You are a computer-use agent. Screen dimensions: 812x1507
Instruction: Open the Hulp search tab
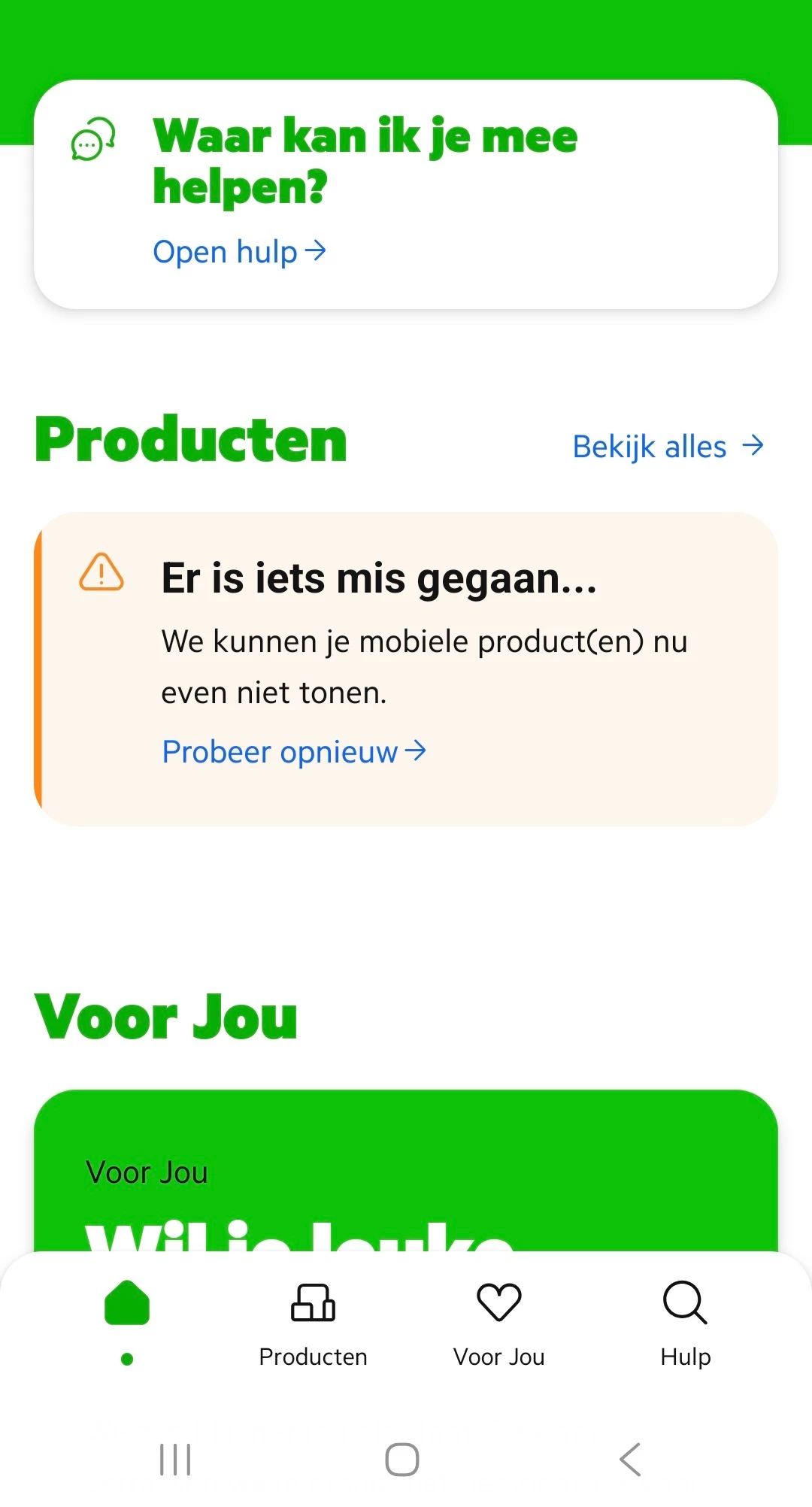[x=685, y=1325]
